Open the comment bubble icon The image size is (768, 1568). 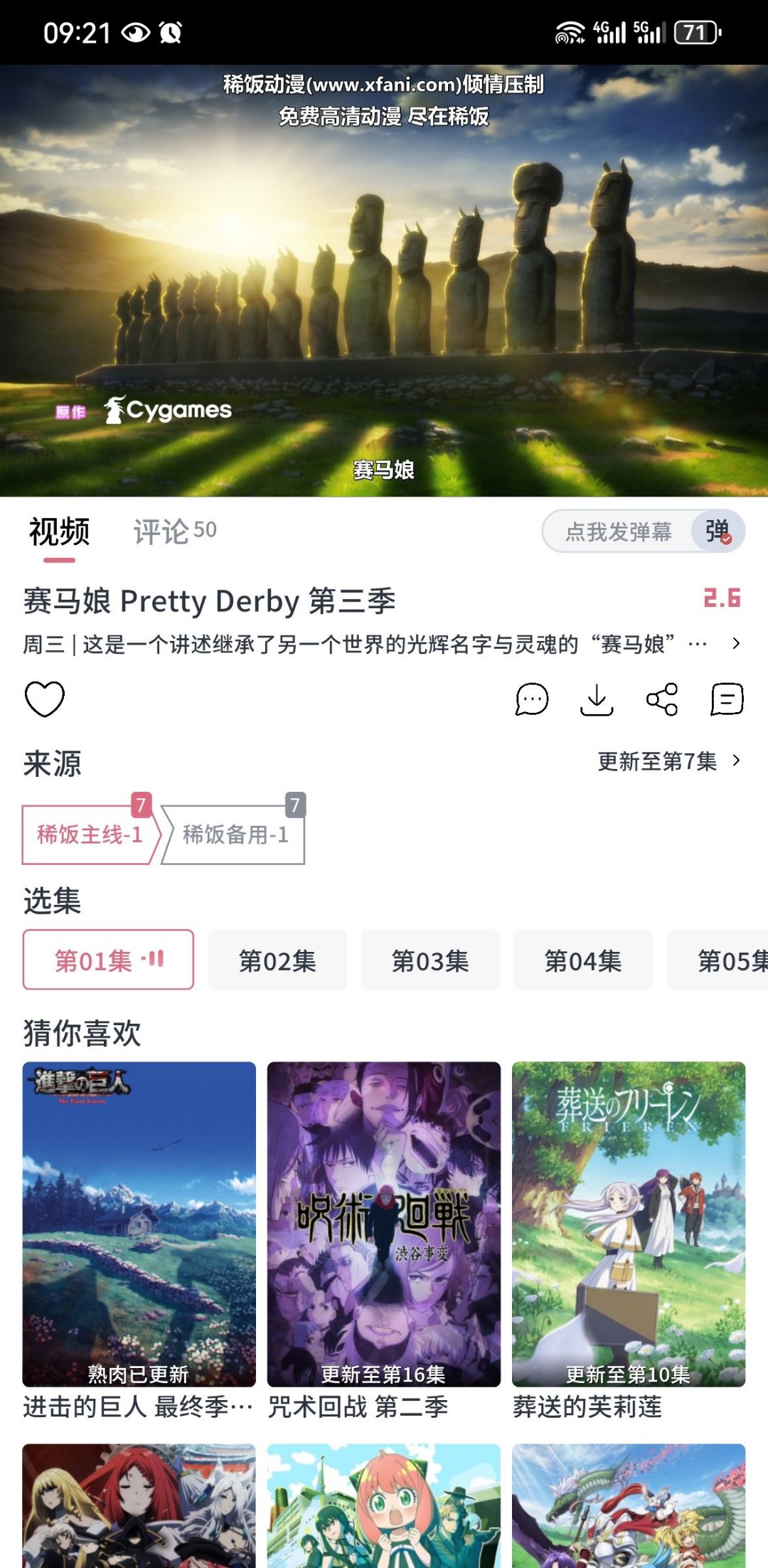532,699
